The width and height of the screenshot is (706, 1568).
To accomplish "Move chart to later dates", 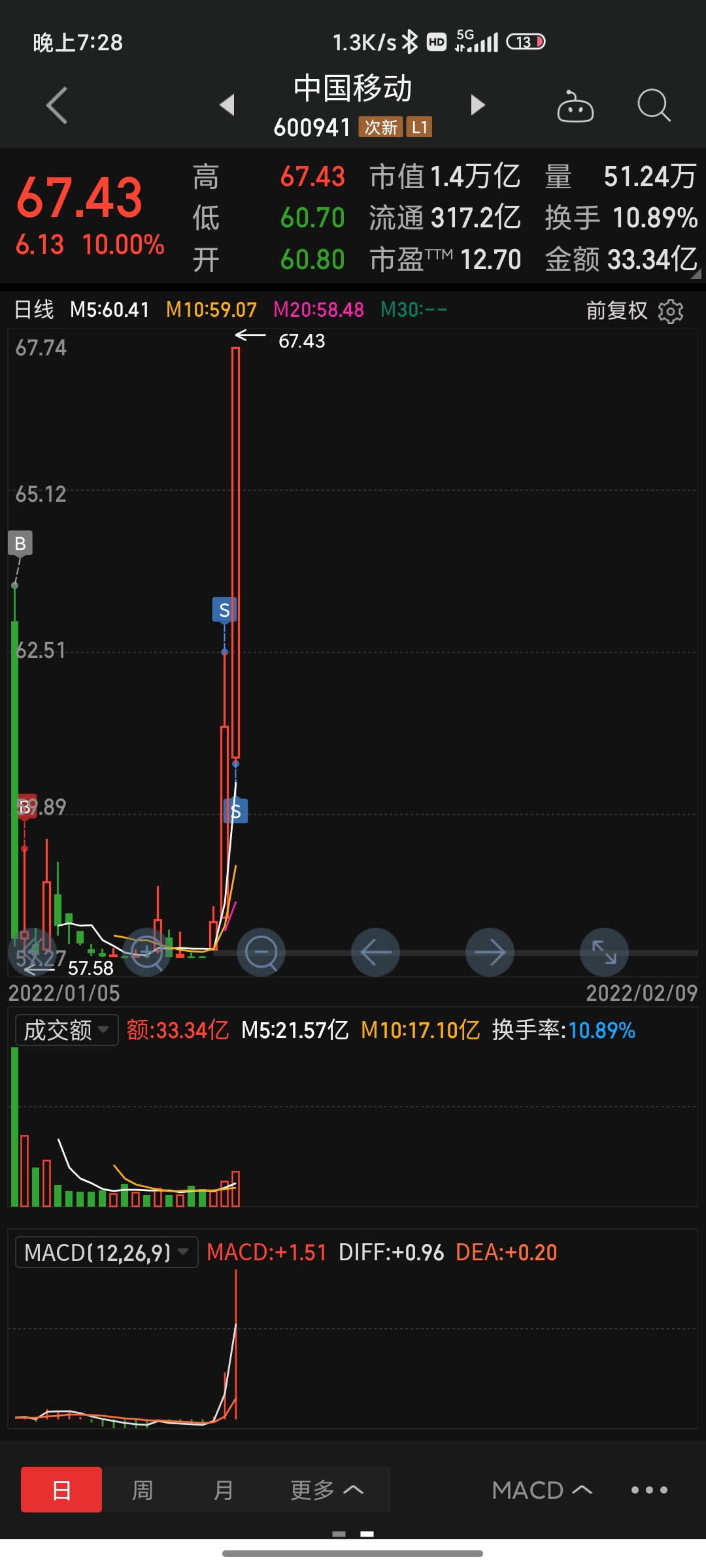I will coord(490,953).
